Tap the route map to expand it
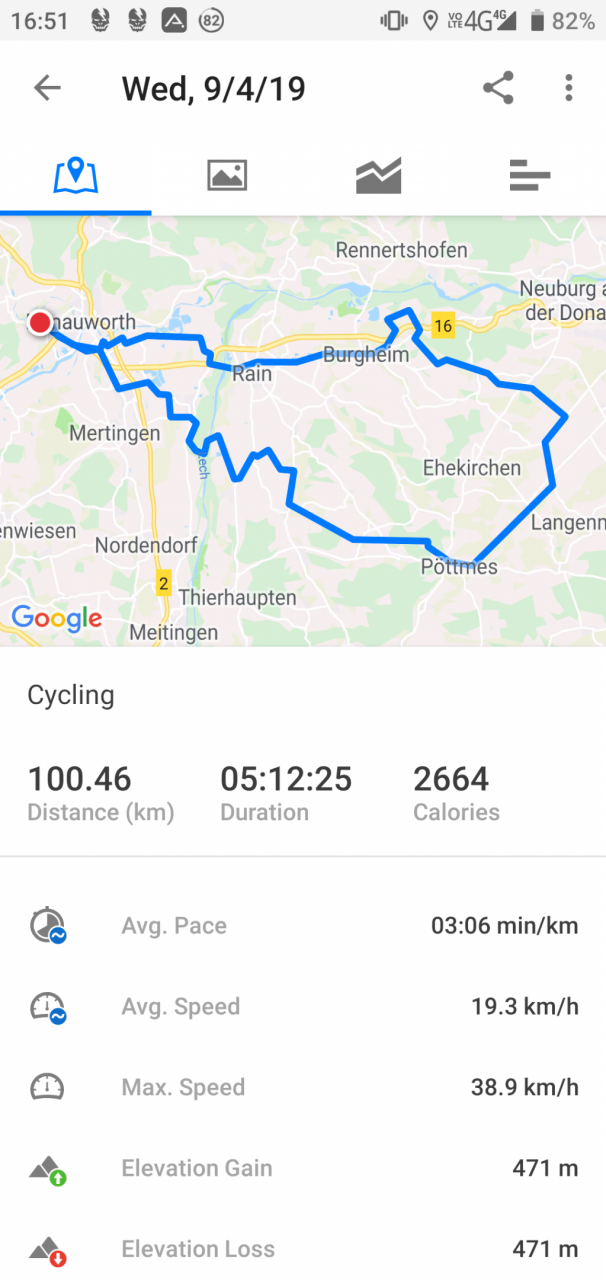The image size is (606, 1280). point(303,431)
